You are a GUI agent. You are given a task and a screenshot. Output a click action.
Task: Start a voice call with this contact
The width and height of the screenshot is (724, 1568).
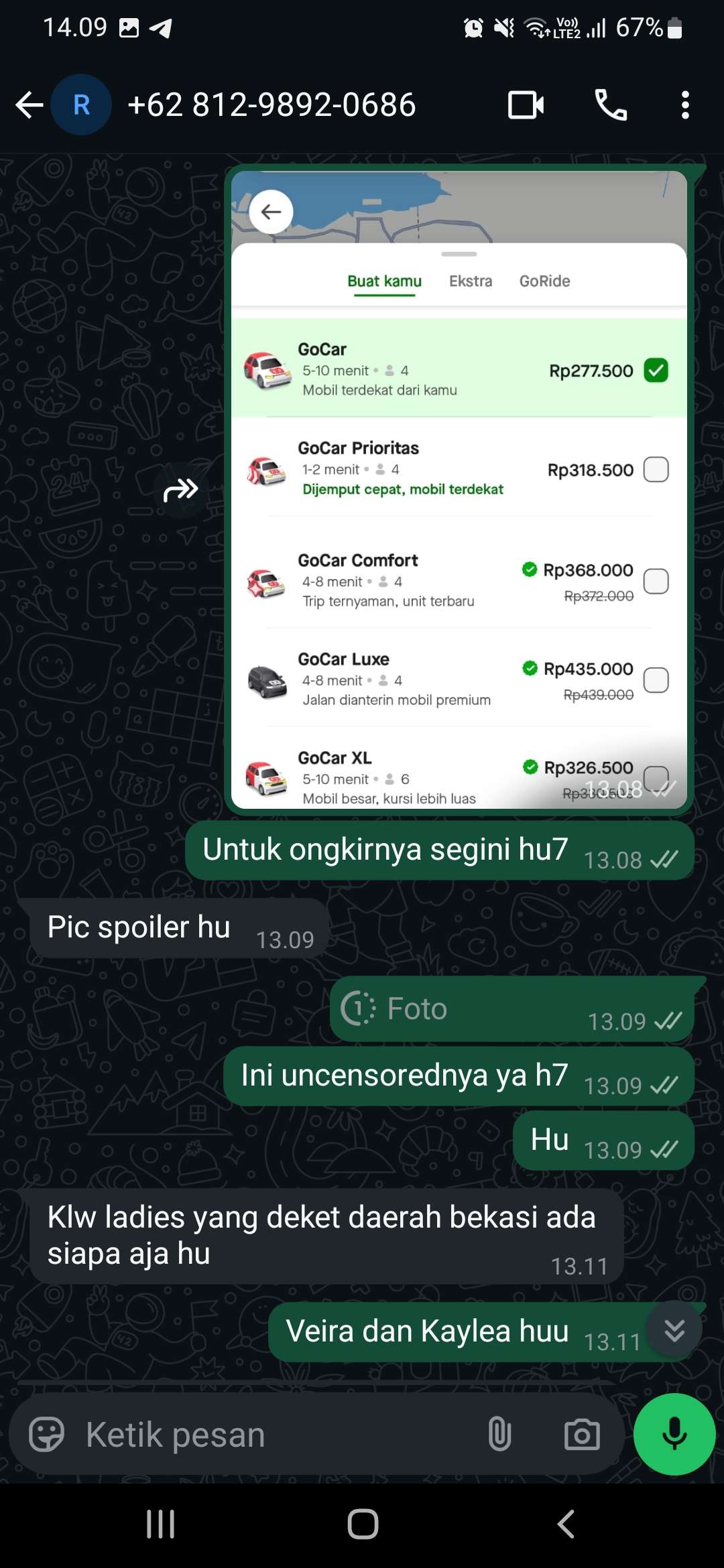[611, 105]
